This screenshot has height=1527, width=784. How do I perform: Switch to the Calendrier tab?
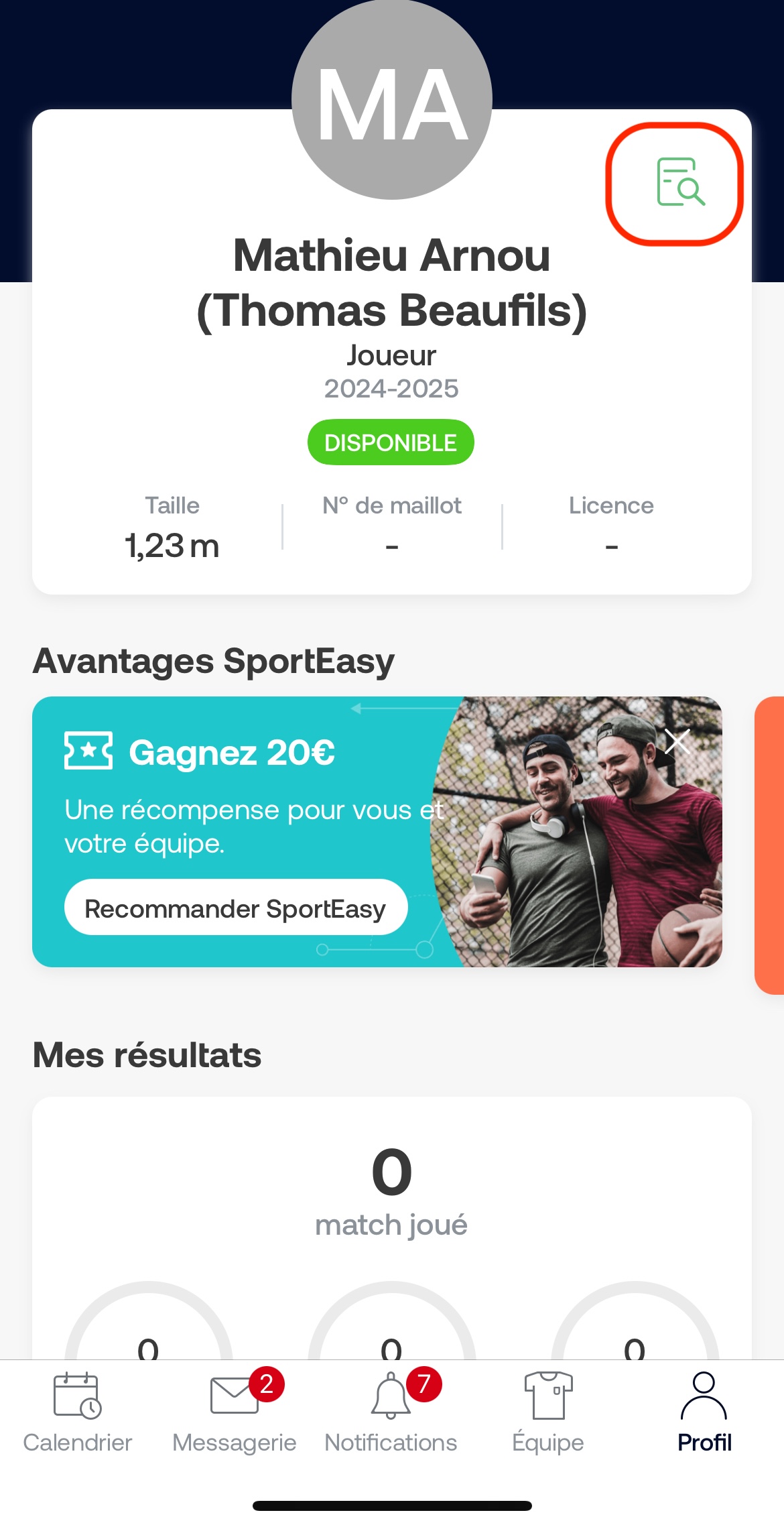tap(78, 1412)
